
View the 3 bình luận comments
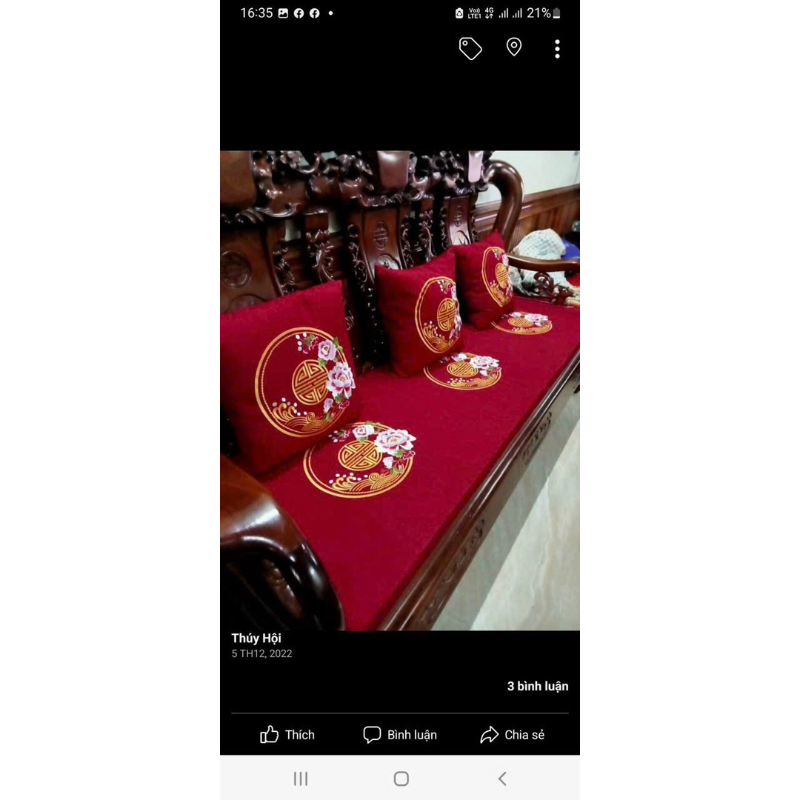(537, 686)
